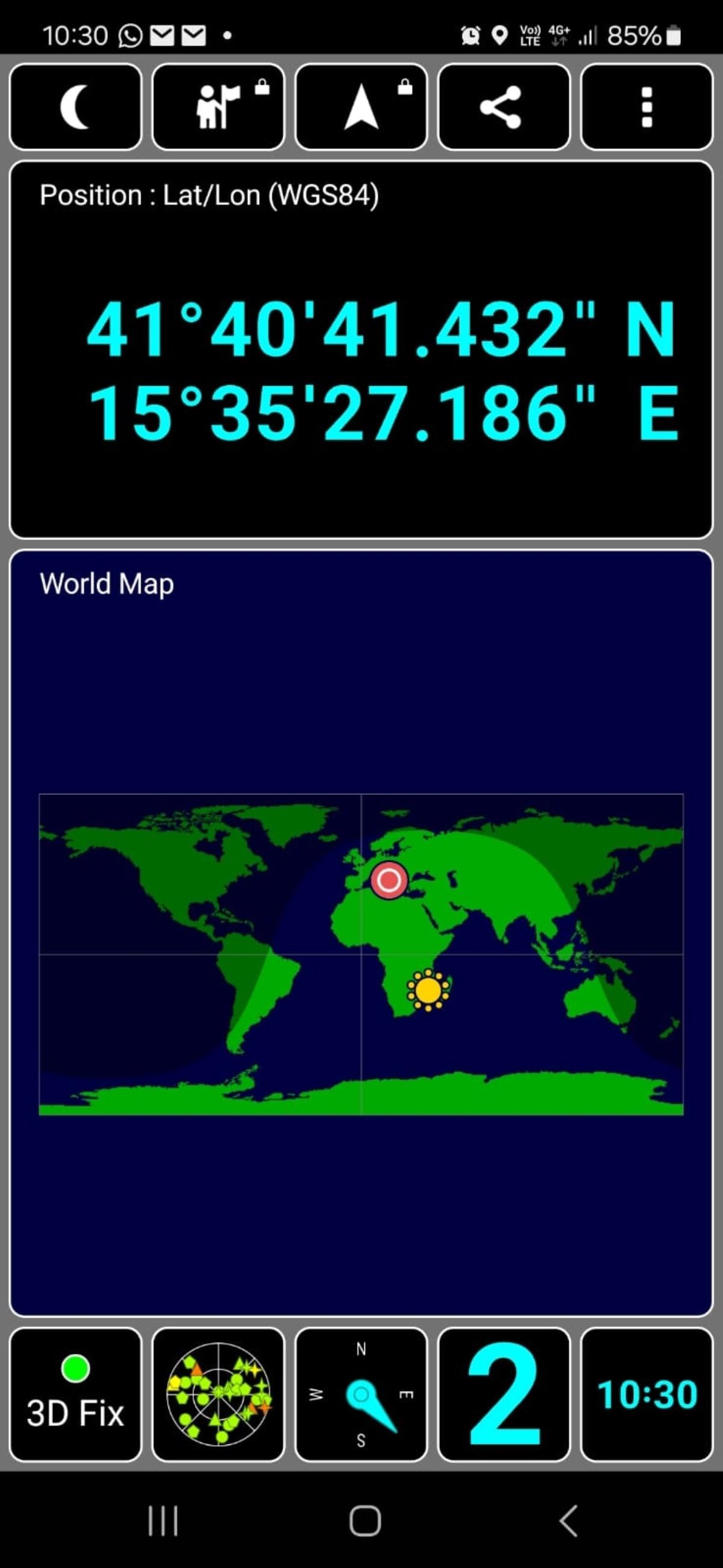
Task: Show recent apps from the navigation bar
Action: 163,1521
